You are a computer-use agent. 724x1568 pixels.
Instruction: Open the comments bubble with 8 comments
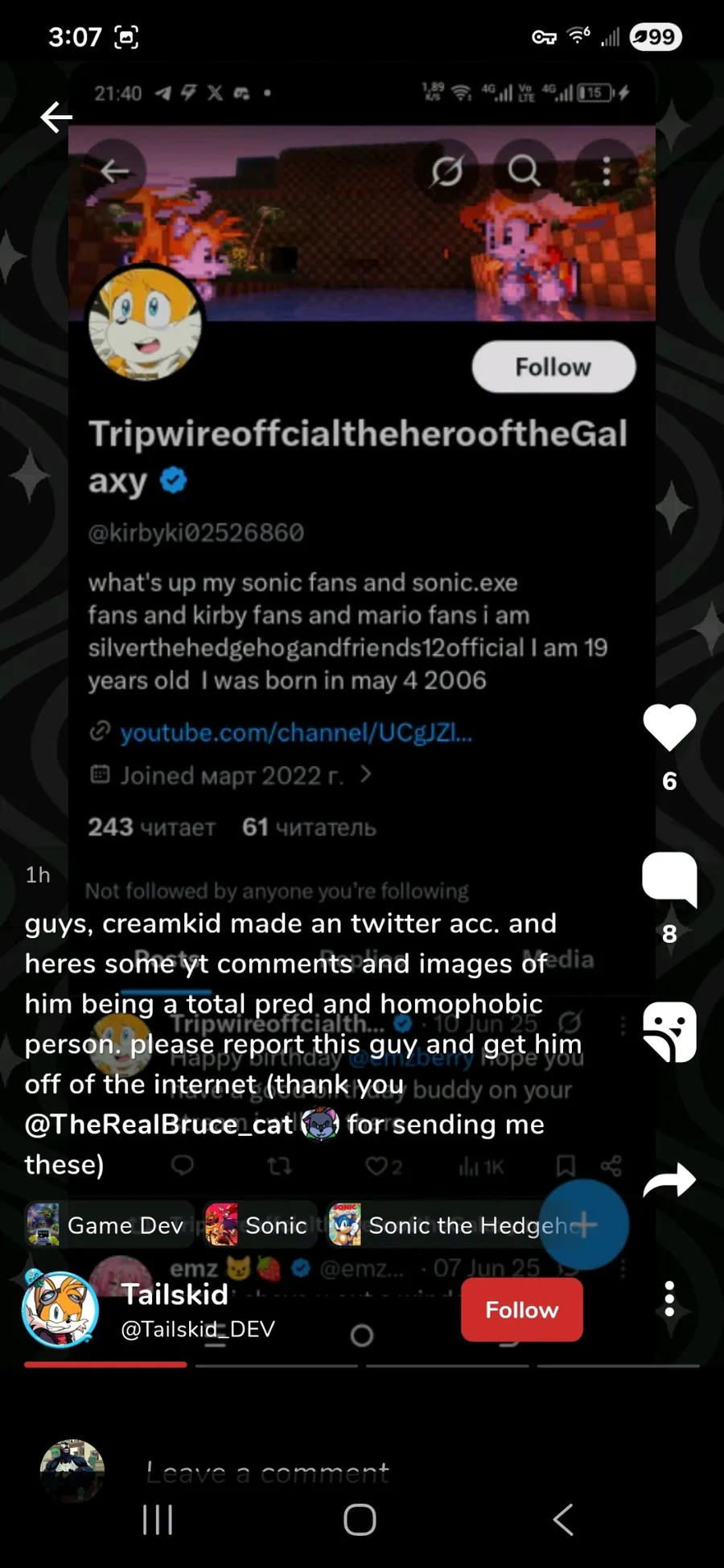(669, 879)
